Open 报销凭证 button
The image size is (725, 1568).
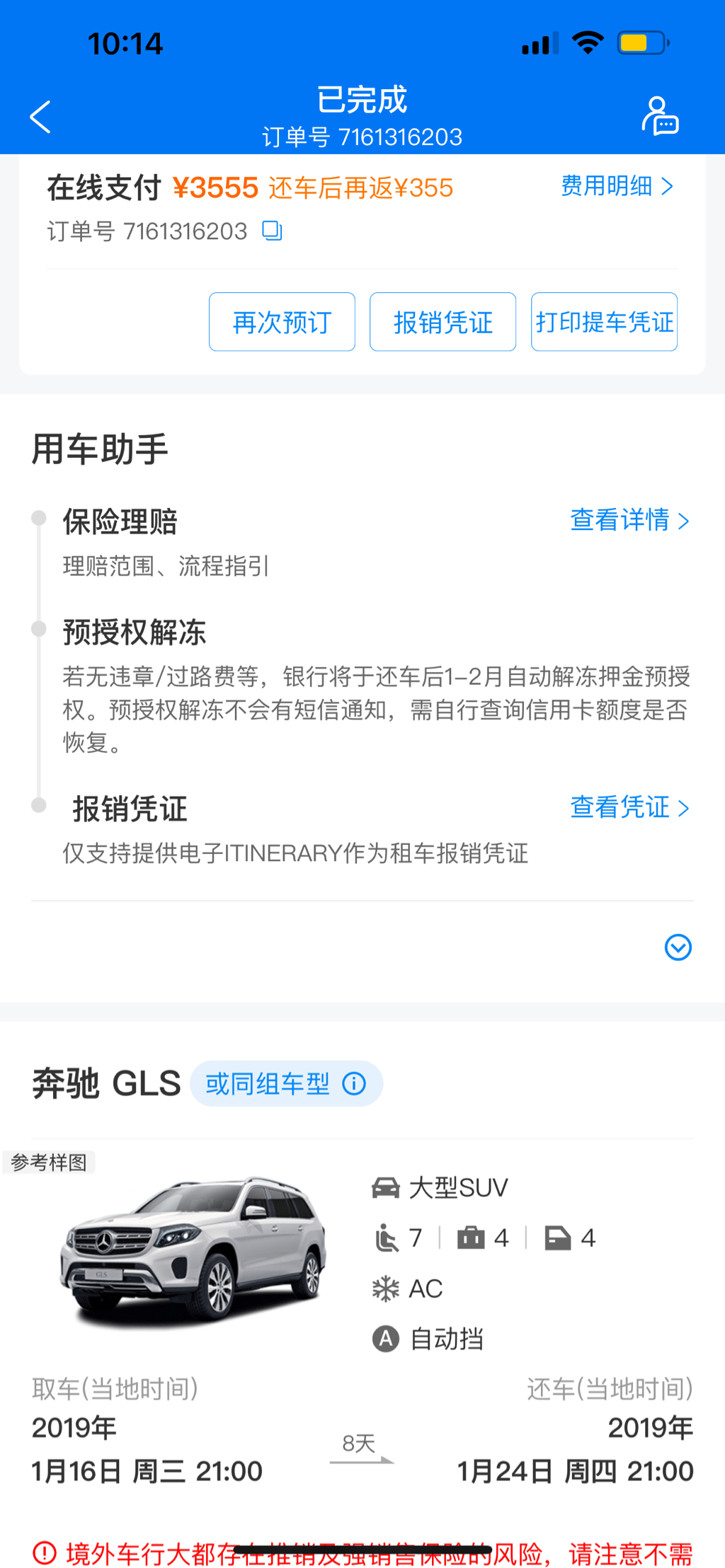pyautogui.click(x=443, y=322)
